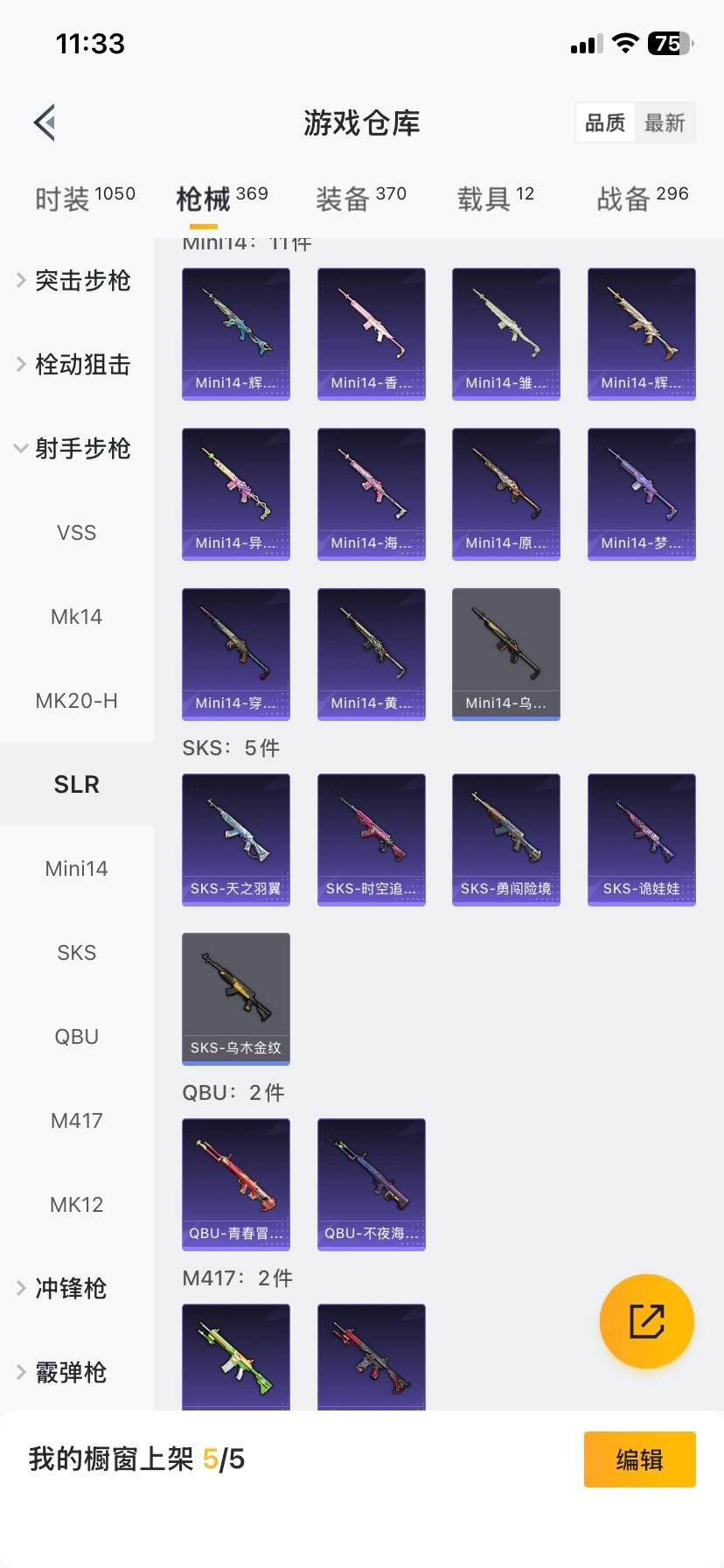This screenshot has height=1568, width=724.
Task: Go back from 游戏仓库
Action: (x=45, y=122)
